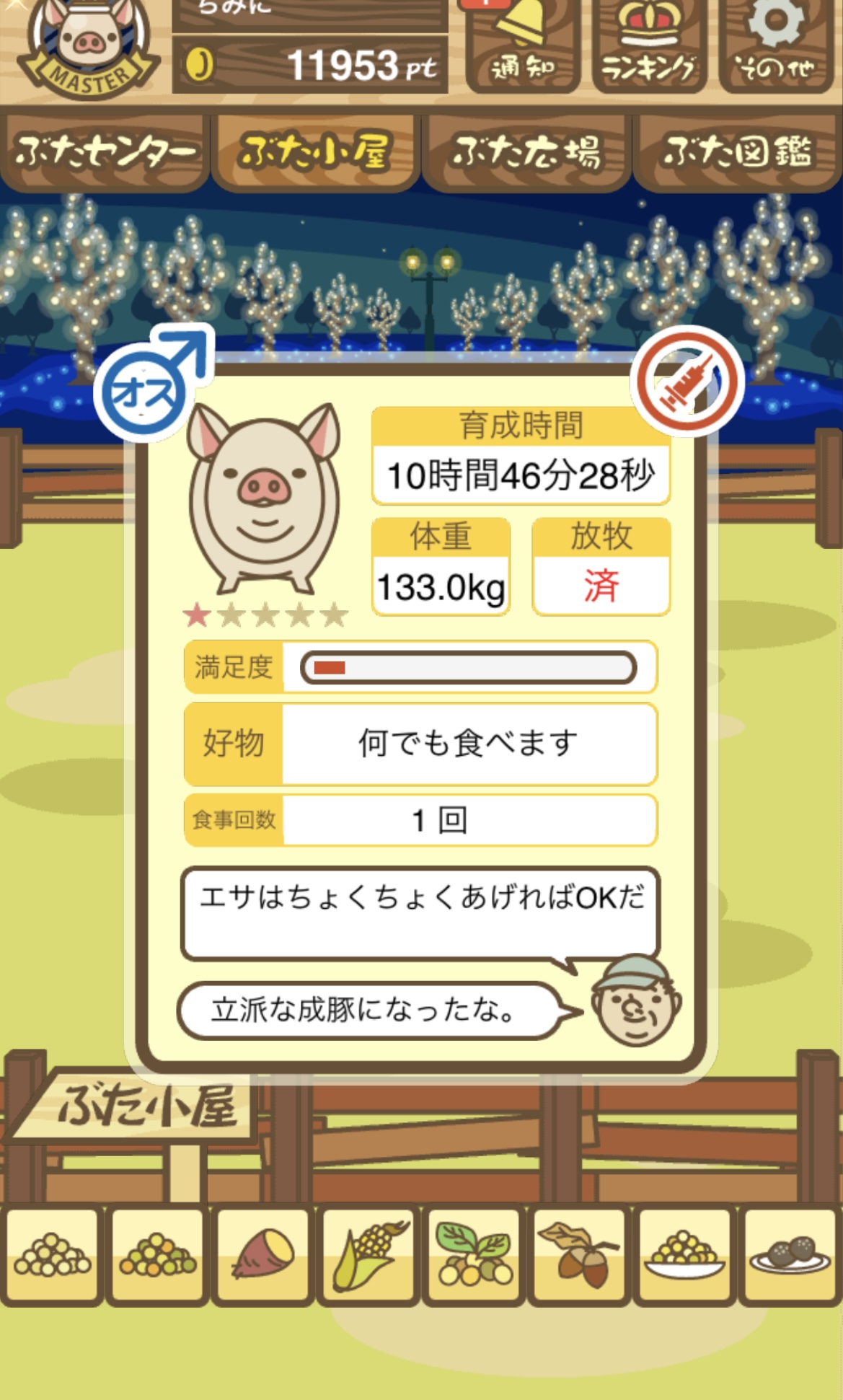The image size is (843, 1400).
Task: Open その他 settings gear
Action: (x=775, y=45)
